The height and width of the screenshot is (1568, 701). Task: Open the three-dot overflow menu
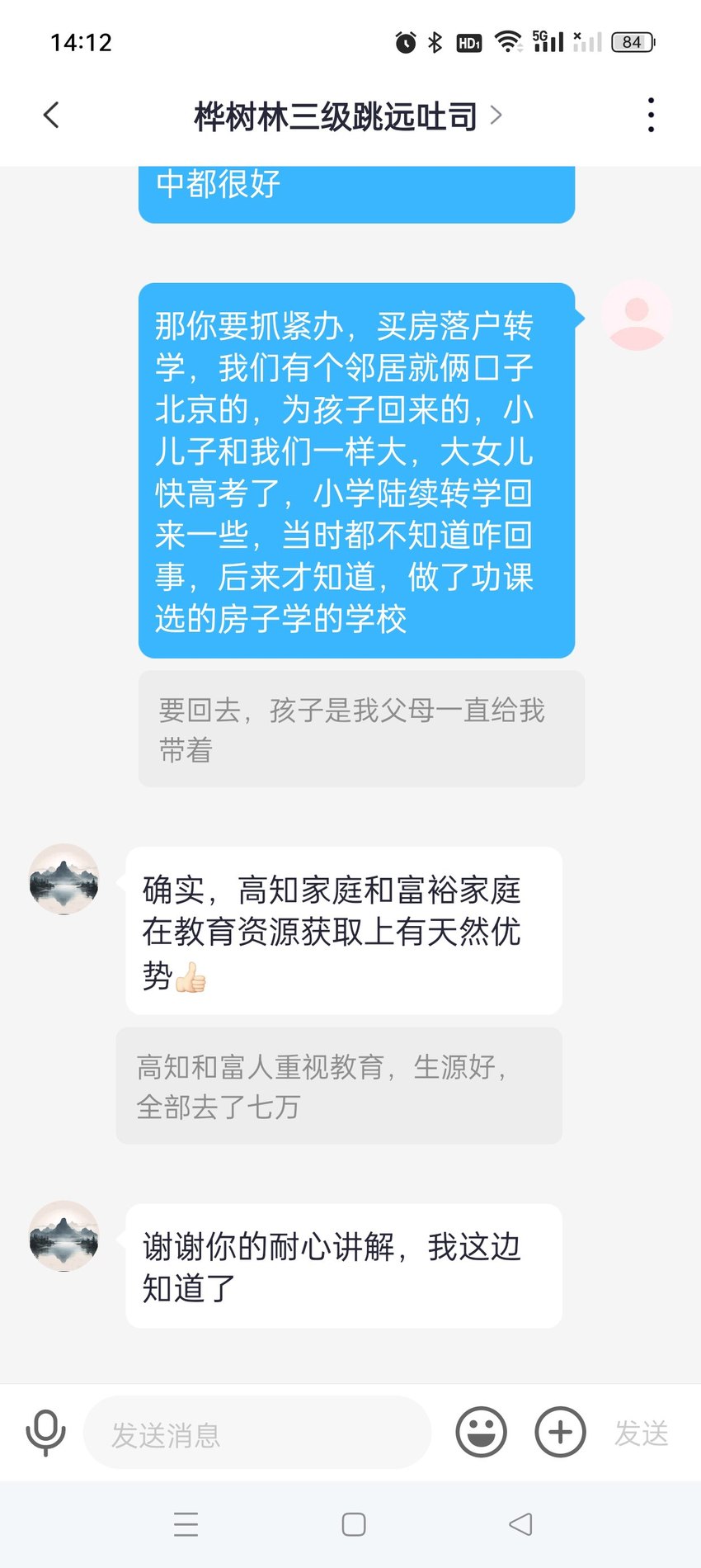[x=651, y=116]
